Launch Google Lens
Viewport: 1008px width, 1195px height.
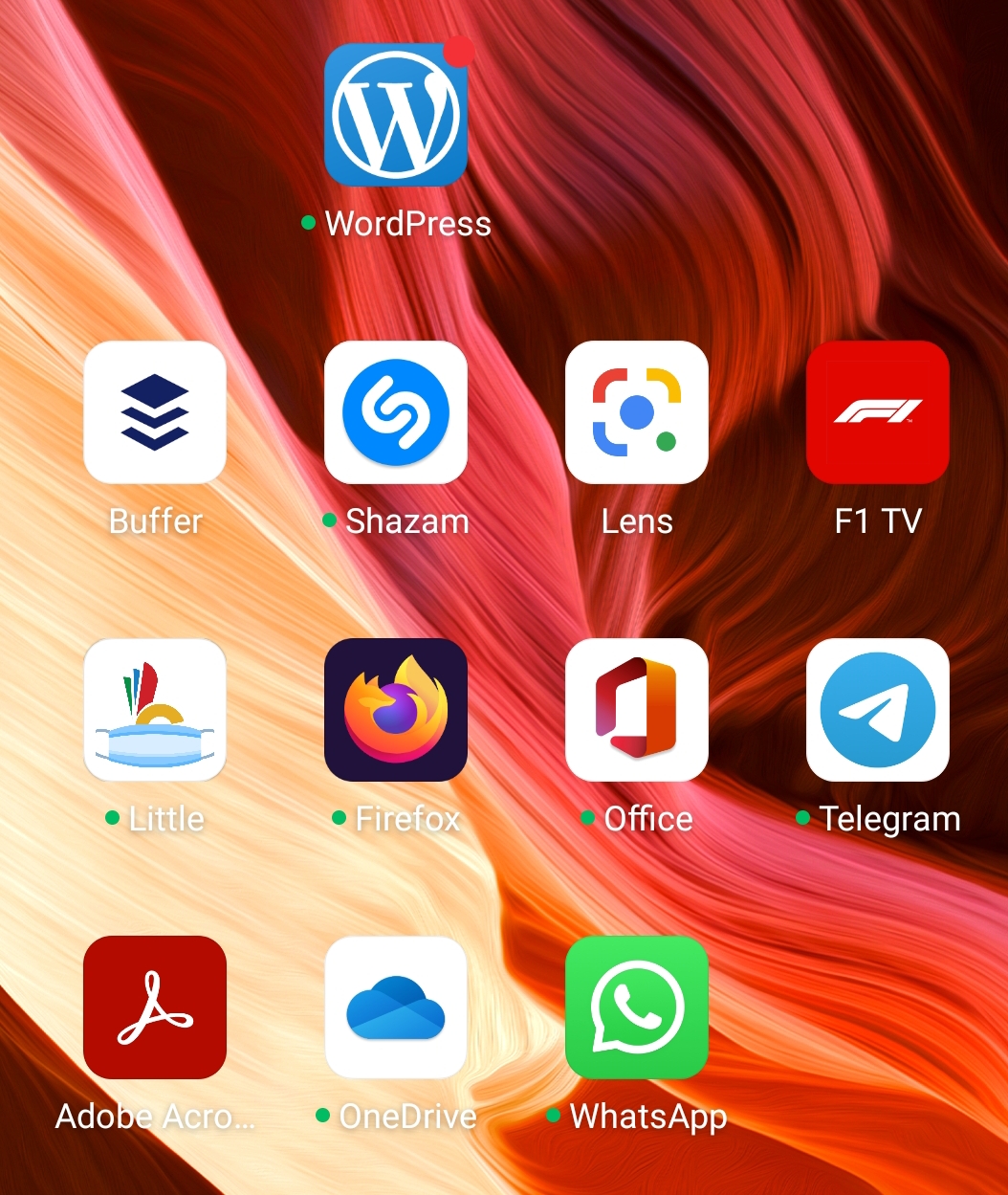[637, 412]
